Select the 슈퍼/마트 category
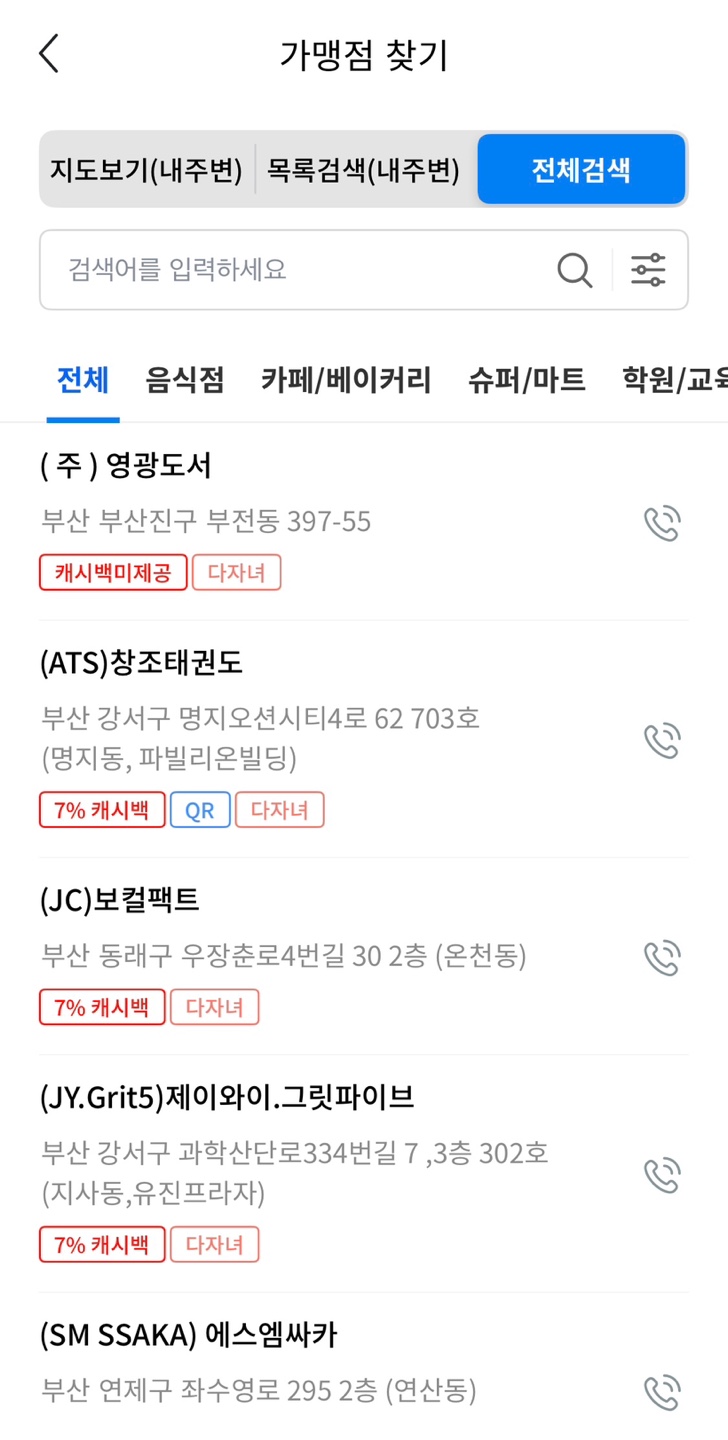This screenshot has width=728, height=1440. [526, 380]
